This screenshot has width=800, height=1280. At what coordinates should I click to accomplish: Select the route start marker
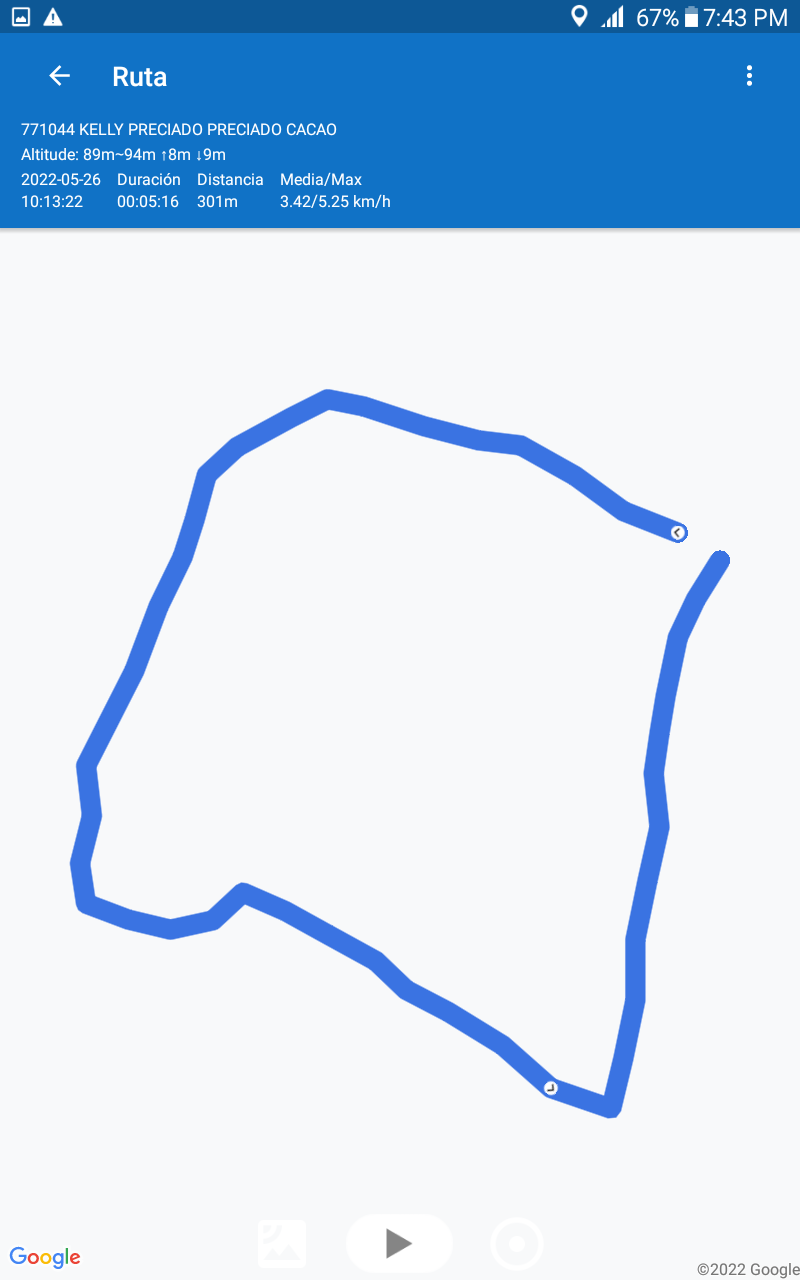point(678,533)
